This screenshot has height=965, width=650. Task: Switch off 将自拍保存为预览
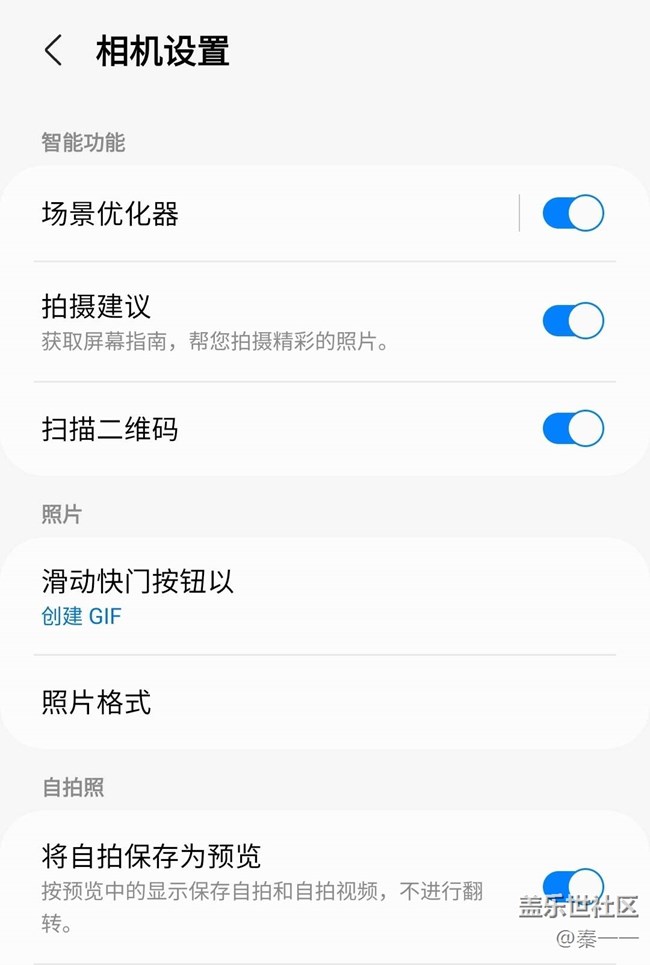tap(573, 884)
